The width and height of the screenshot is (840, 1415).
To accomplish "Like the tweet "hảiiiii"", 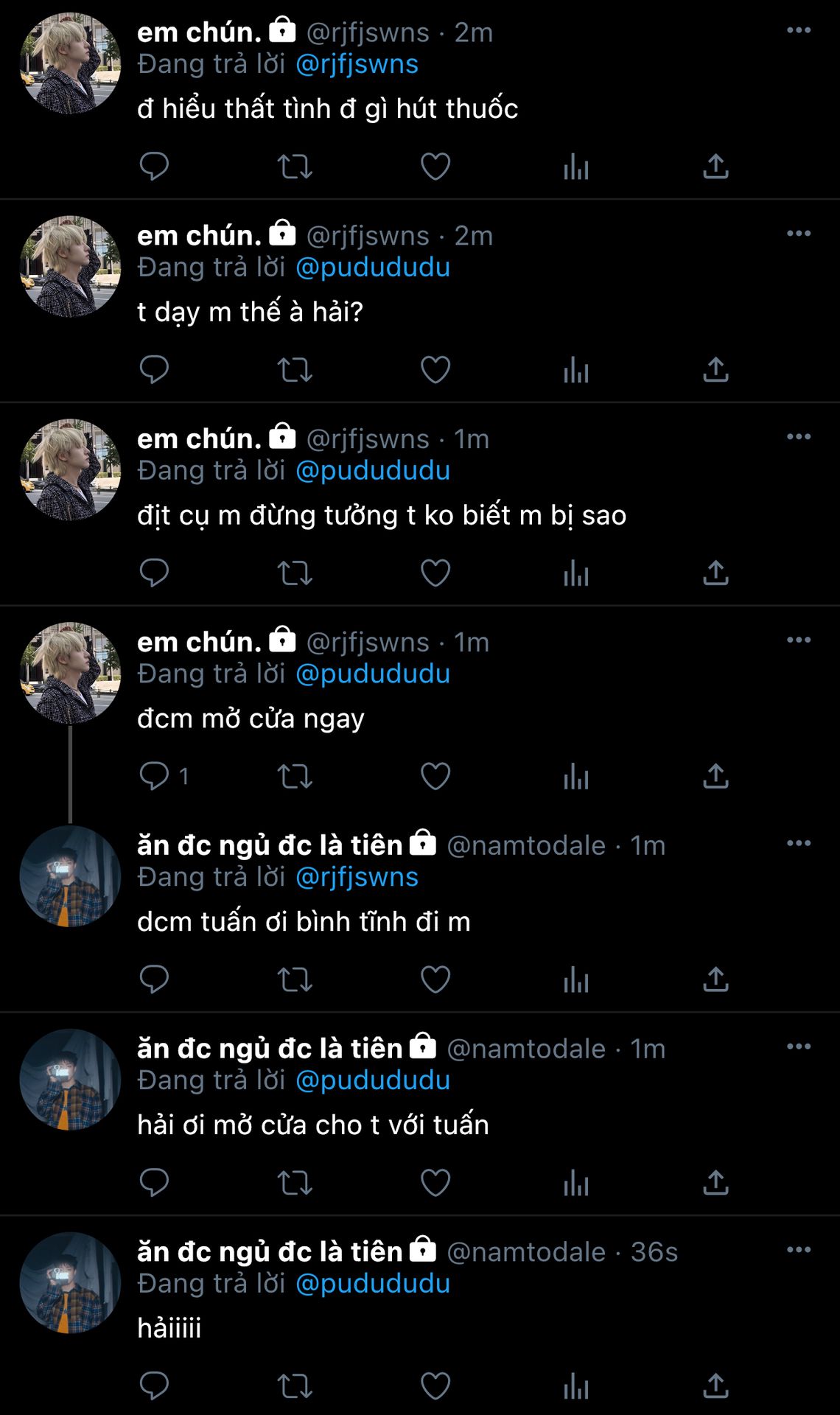I will coord(435,1386).
